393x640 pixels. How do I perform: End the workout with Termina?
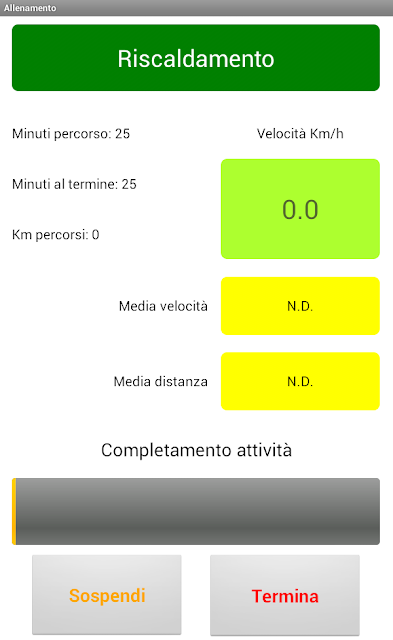pyautogui.click(x=285, y=595)
